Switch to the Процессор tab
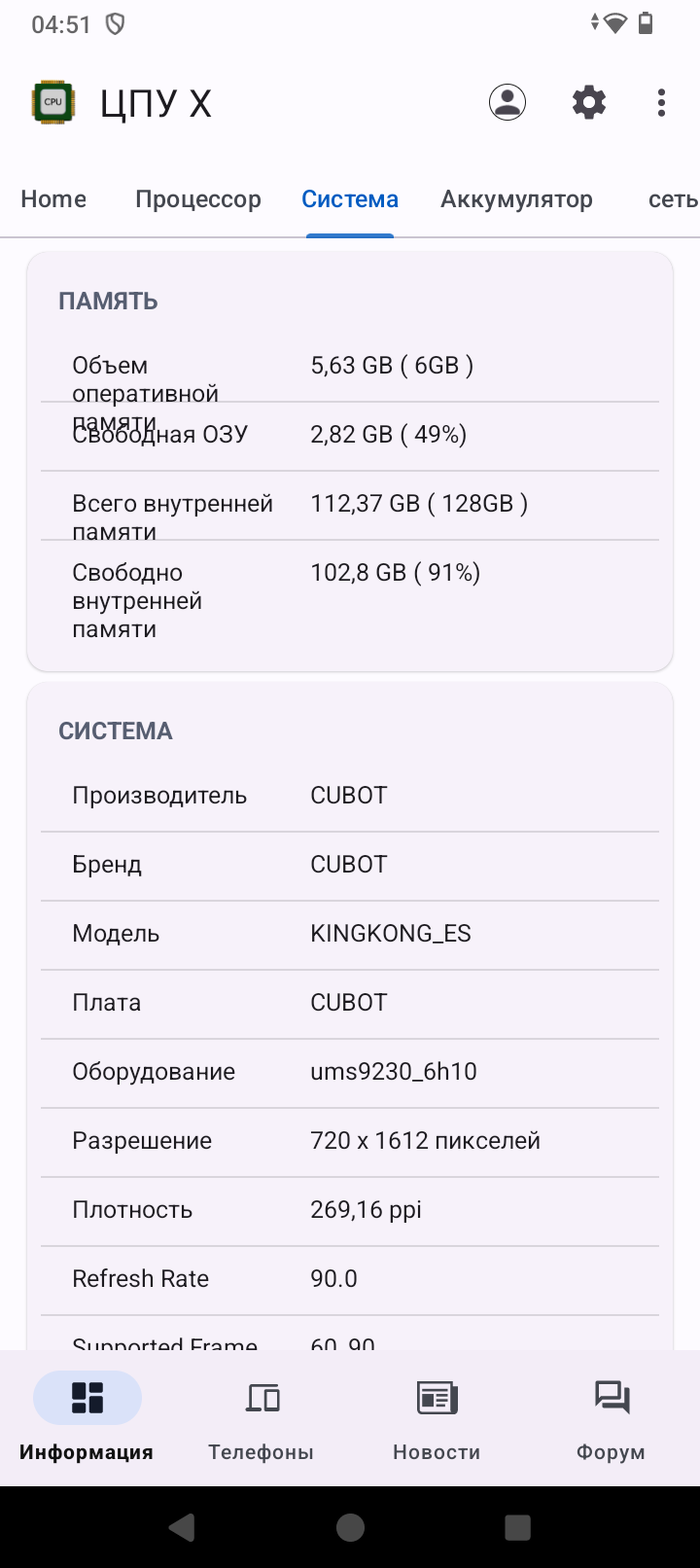Screen dimensions: 700x1568 tap(198, 199)
